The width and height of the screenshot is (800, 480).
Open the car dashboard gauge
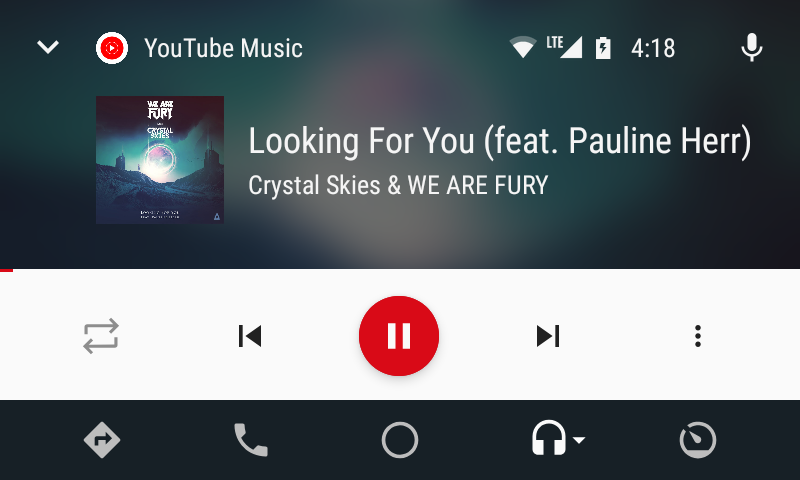click(698, 440)
